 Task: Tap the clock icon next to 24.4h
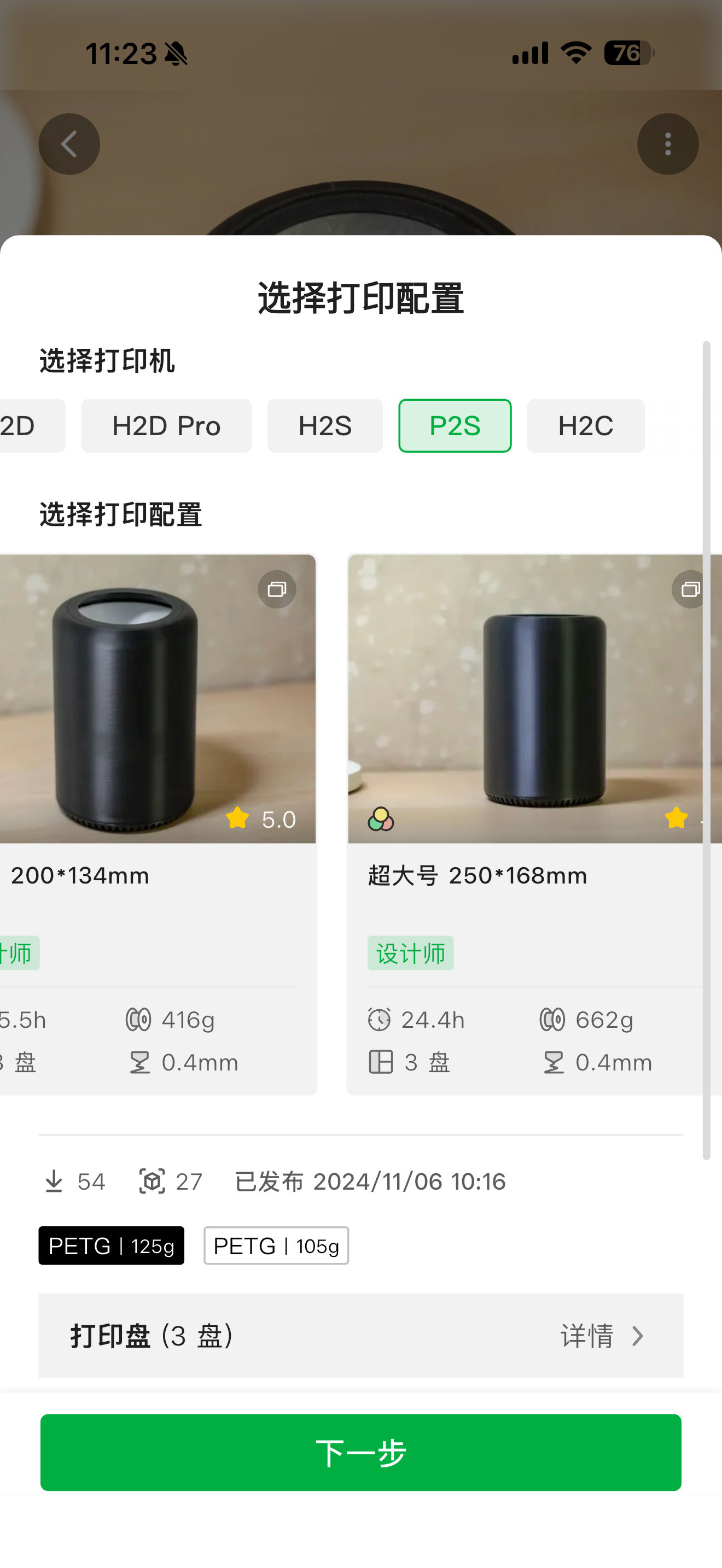click(x=380, y=1021)
